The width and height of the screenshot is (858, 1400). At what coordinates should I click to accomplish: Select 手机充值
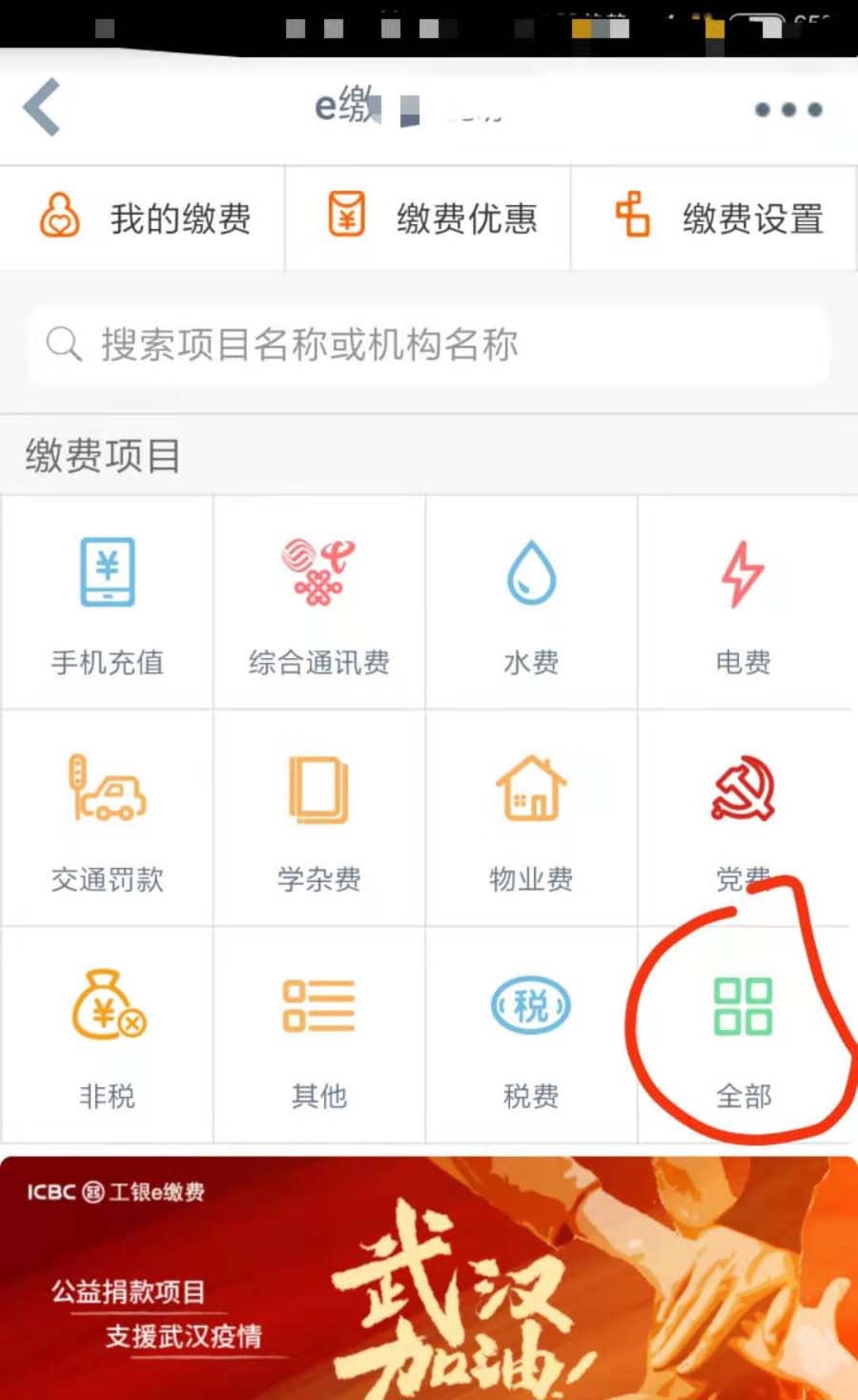click(107, 603)
